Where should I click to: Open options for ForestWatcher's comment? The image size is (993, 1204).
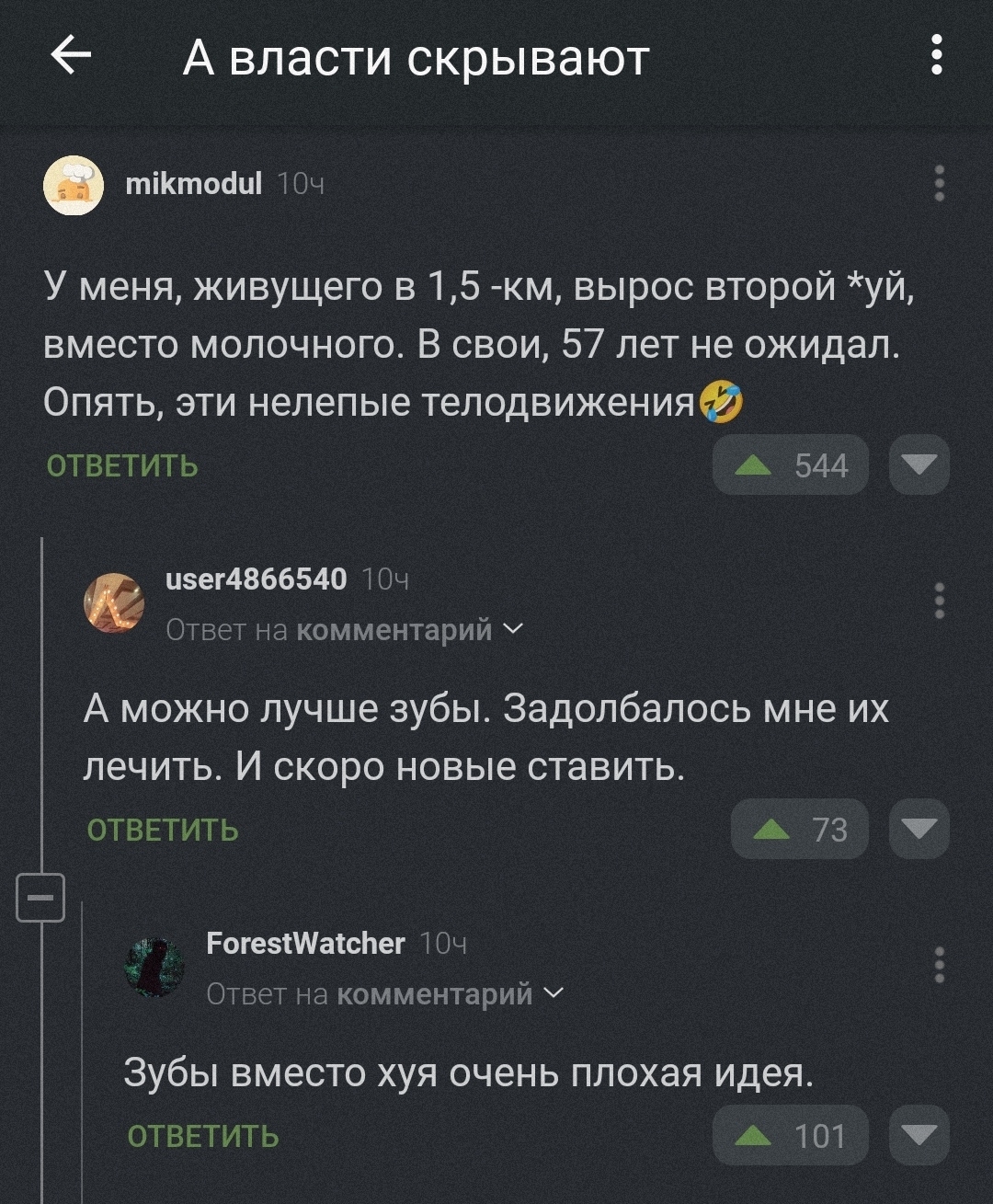tap(939, 965)
